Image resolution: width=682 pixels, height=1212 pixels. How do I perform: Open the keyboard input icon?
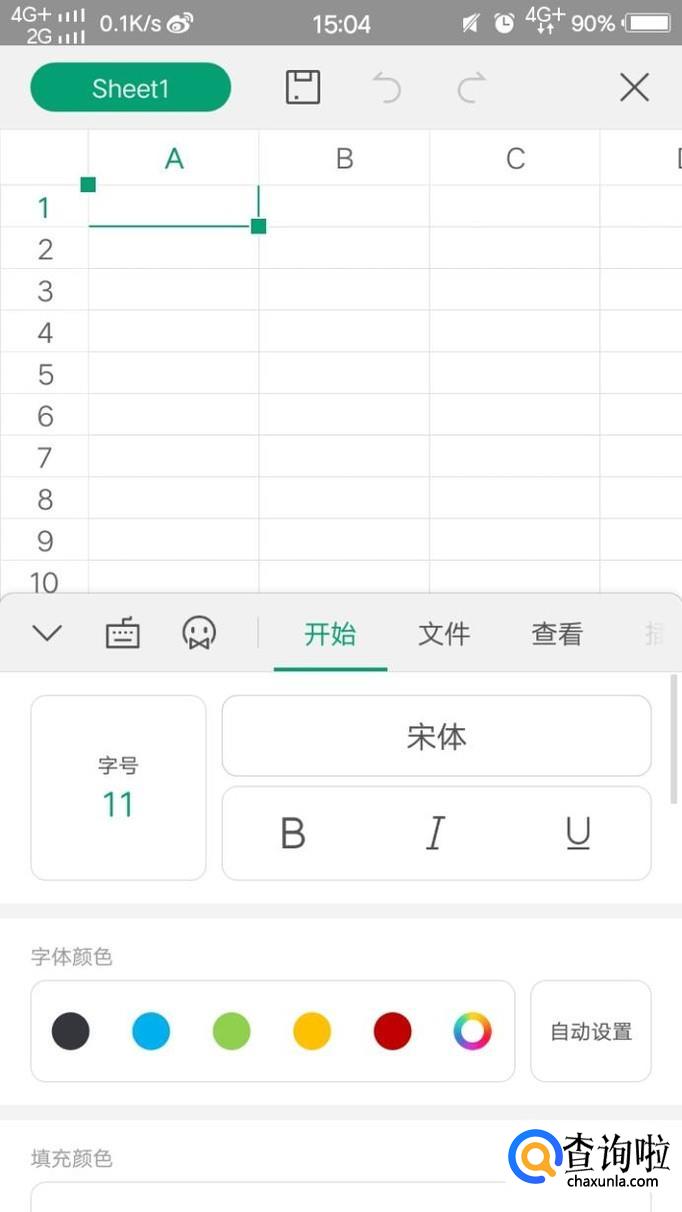(123, 633)
